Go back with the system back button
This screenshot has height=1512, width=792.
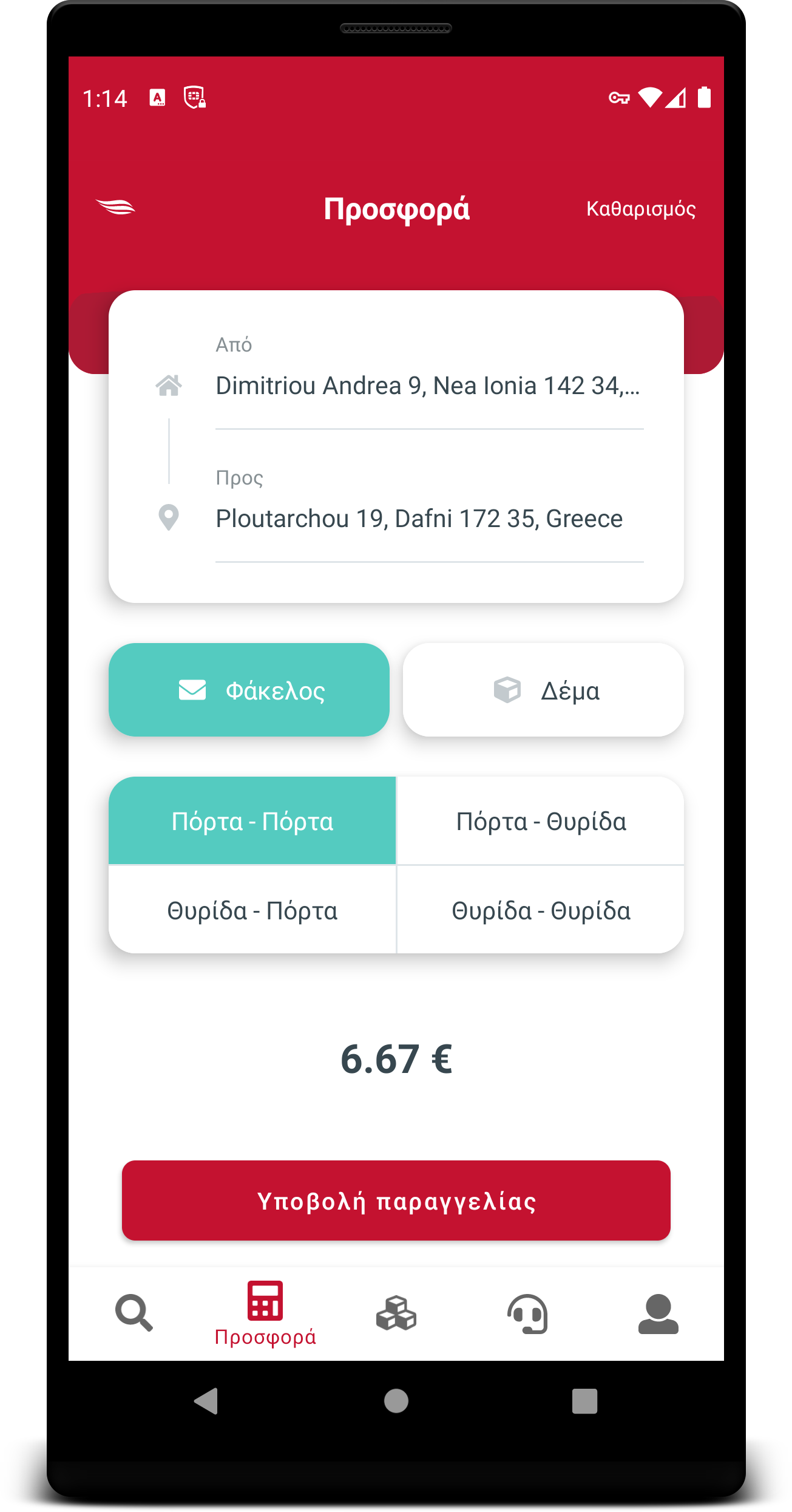[206, 1401]
